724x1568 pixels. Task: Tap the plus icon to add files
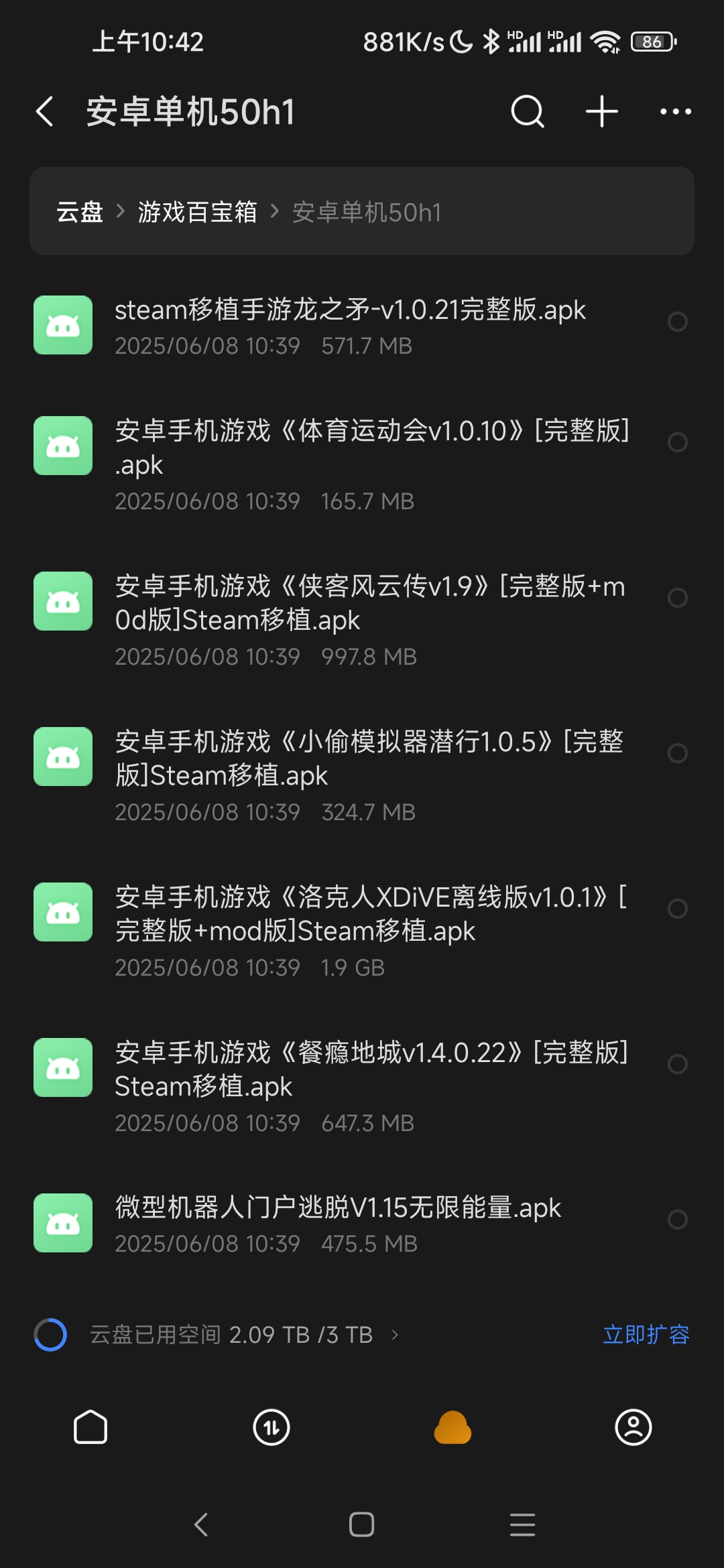[601, 111]
